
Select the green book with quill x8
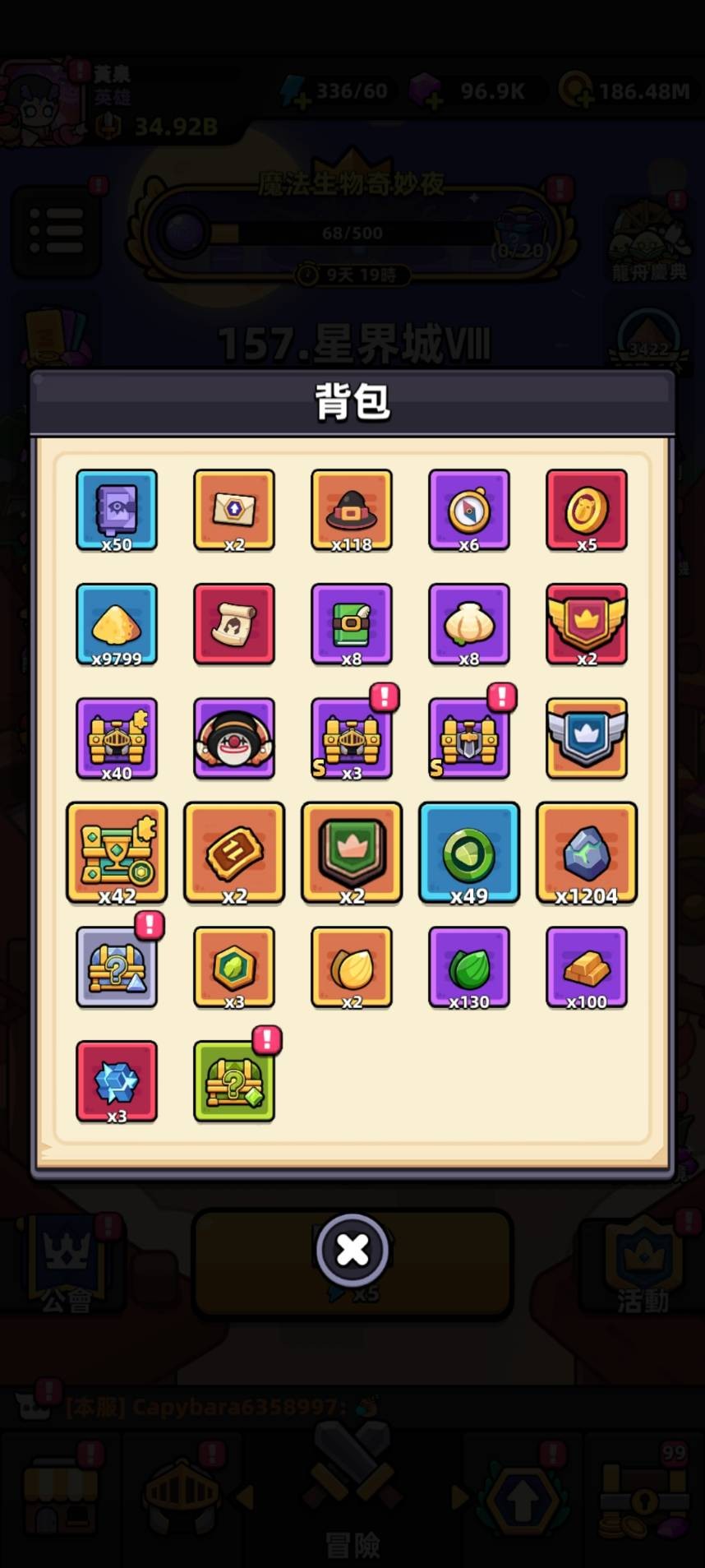point(352,624)
